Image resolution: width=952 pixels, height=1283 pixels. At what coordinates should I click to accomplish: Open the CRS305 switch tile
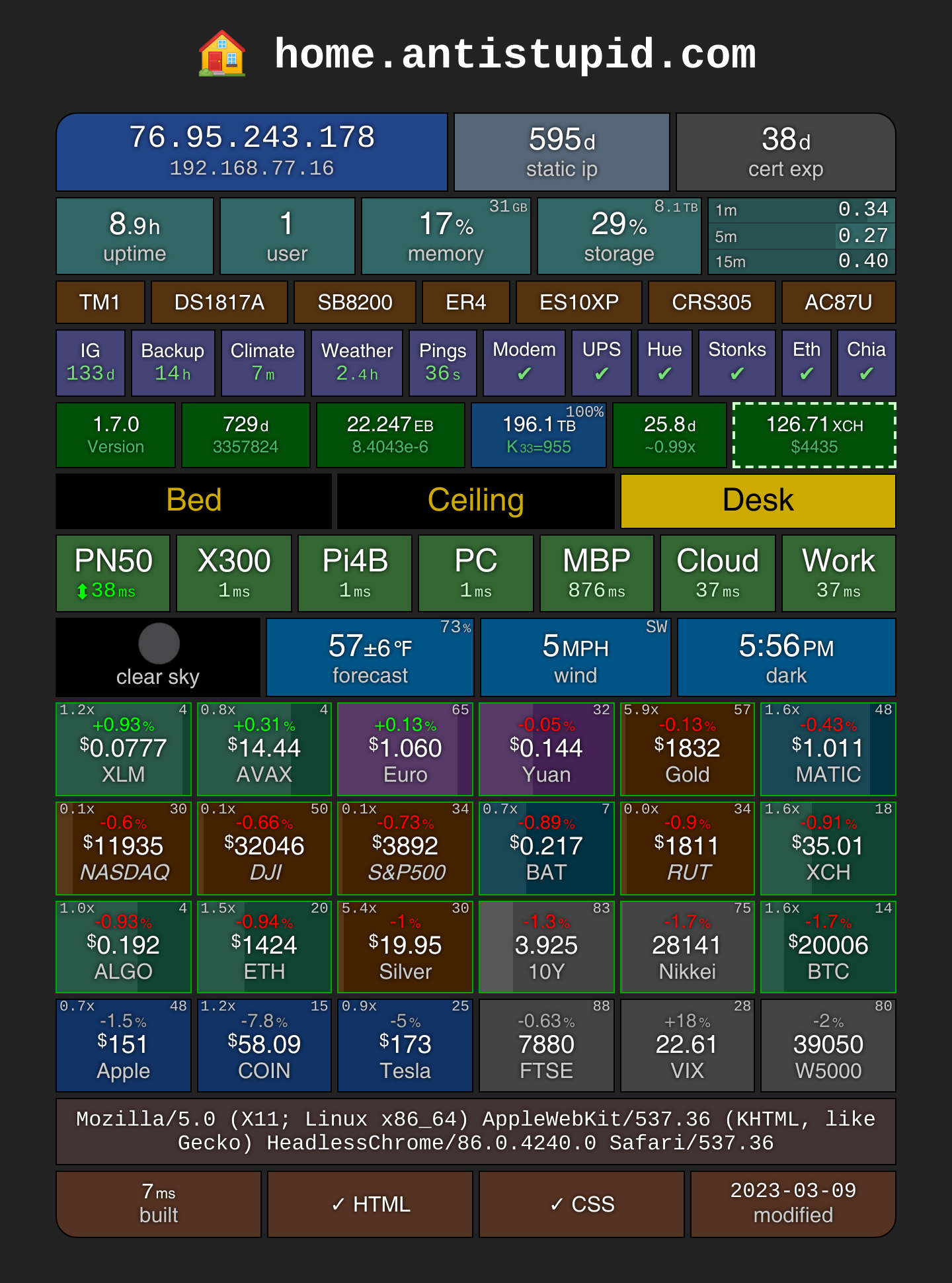712,302
